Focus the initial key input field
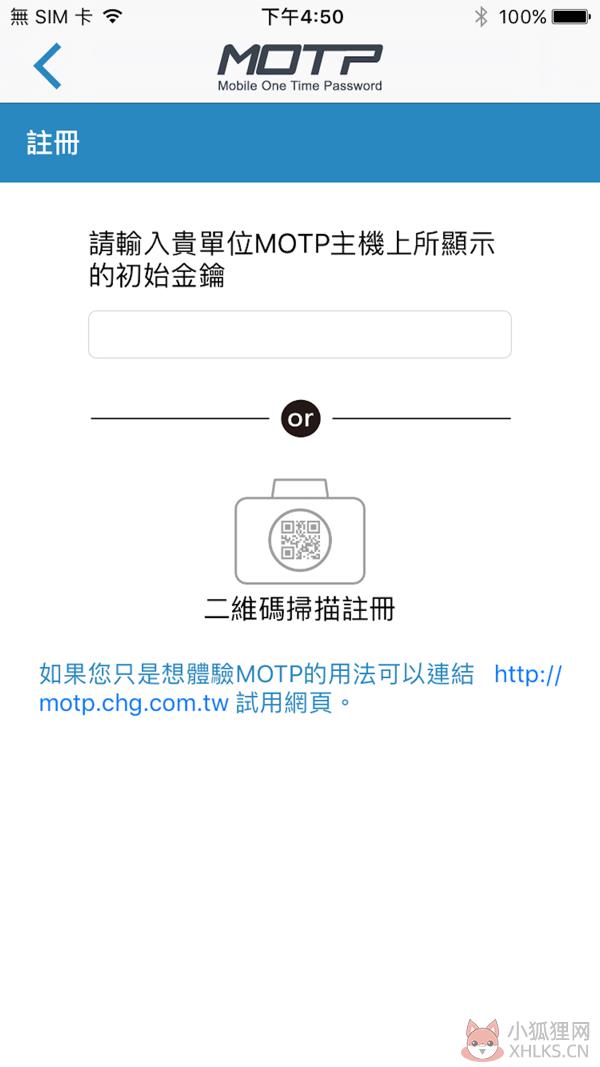Viewport: 600px width, 1067px height. (x=299, y=334)
